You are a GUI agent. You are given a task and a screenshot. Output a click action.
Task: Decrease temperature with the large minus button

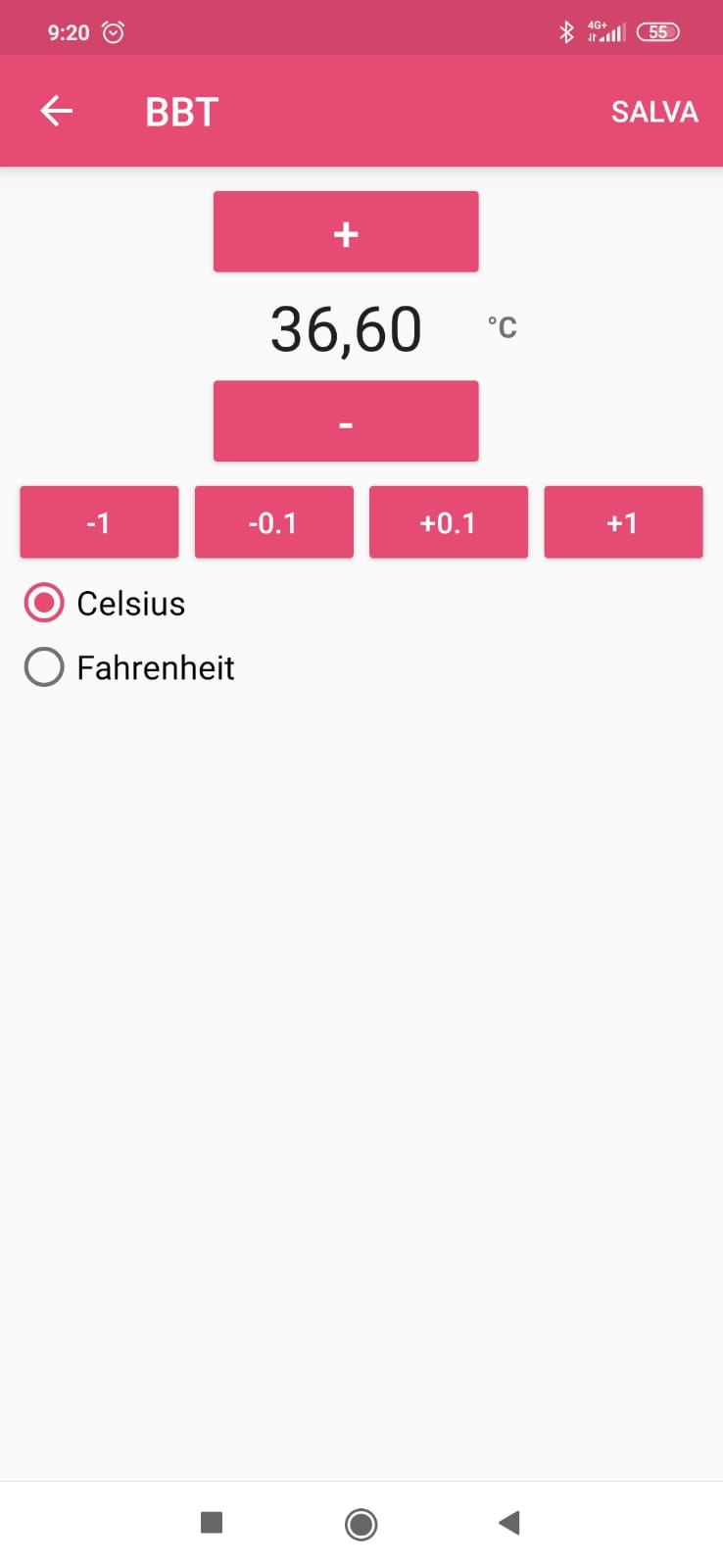tap(346, 421)
